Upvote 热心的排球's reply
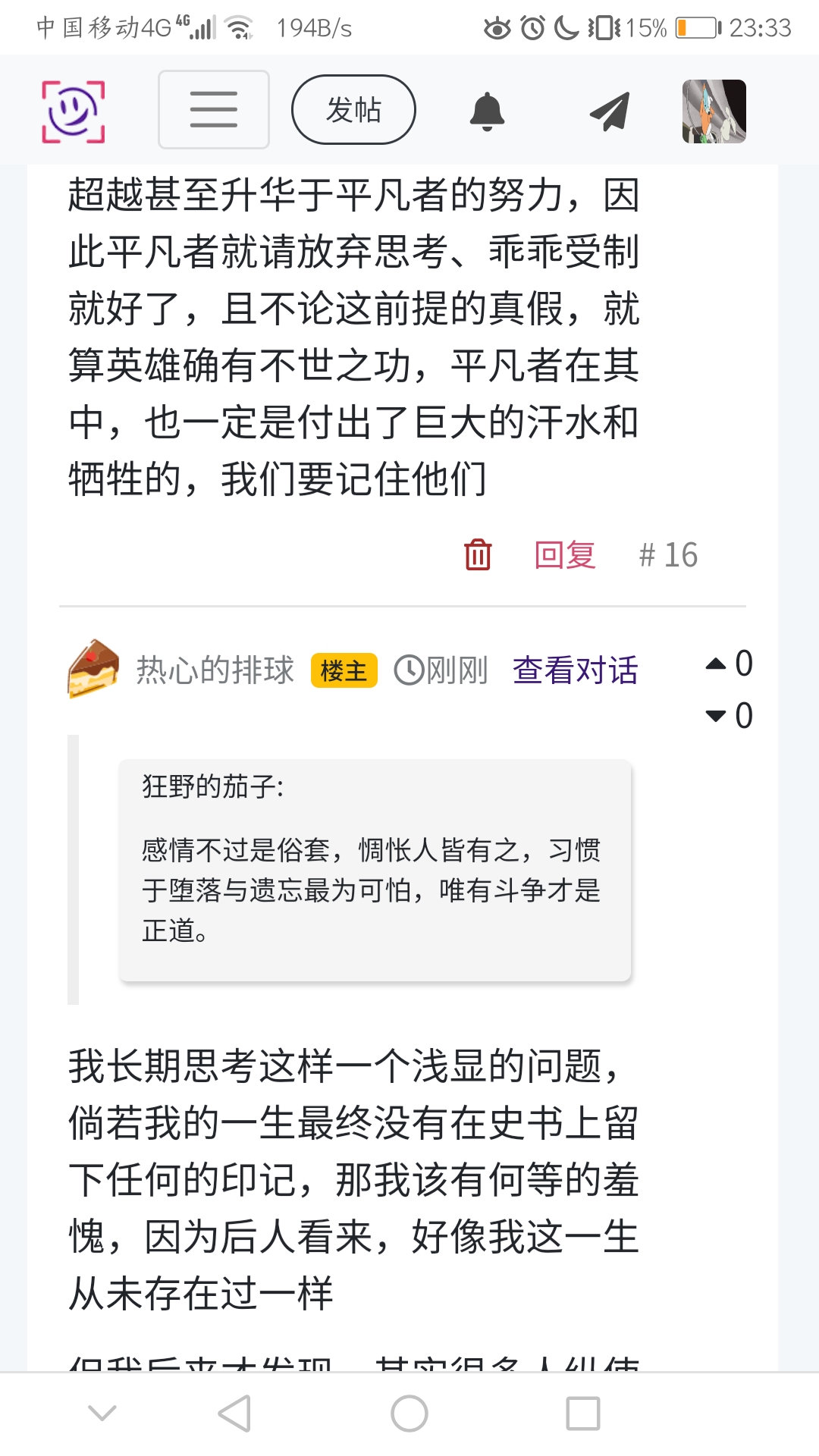This screenshot has height=1456, width=819. [x=716, y=664]
